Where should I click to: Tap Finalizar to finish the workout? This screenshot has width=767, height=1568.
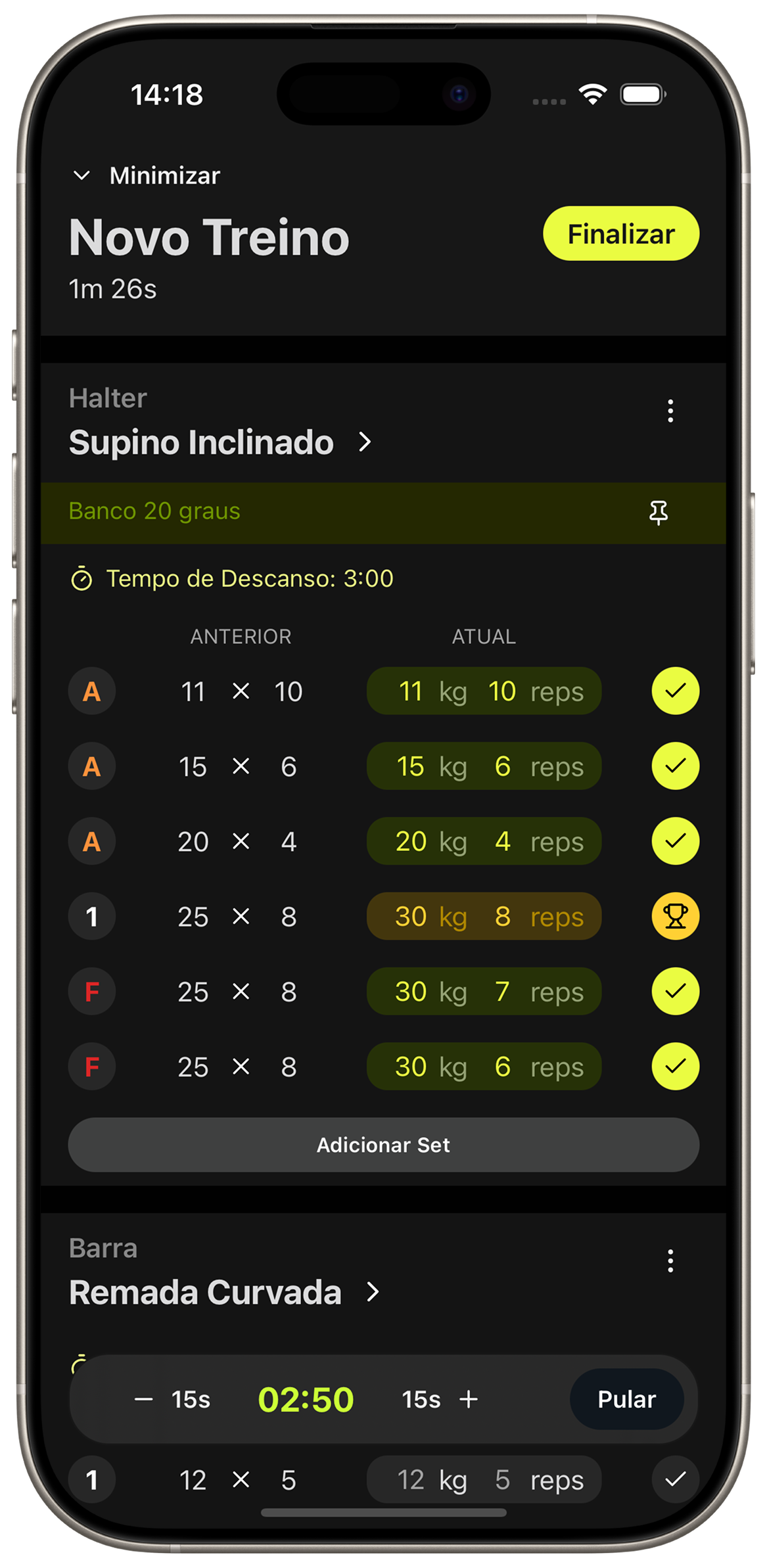click(620, 234)
